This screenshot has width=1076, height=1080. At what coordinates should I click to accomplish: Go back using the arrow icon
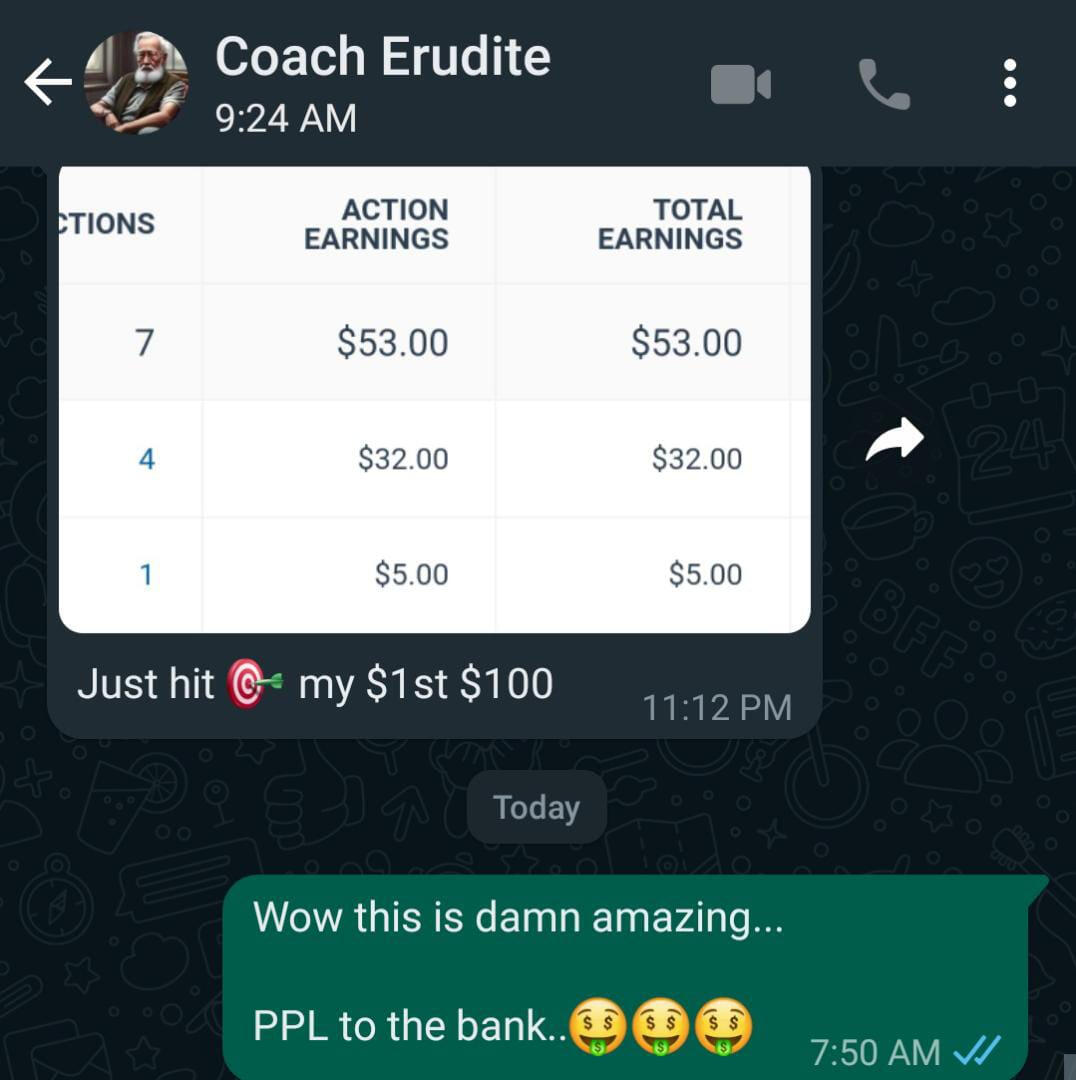(48, 82)
